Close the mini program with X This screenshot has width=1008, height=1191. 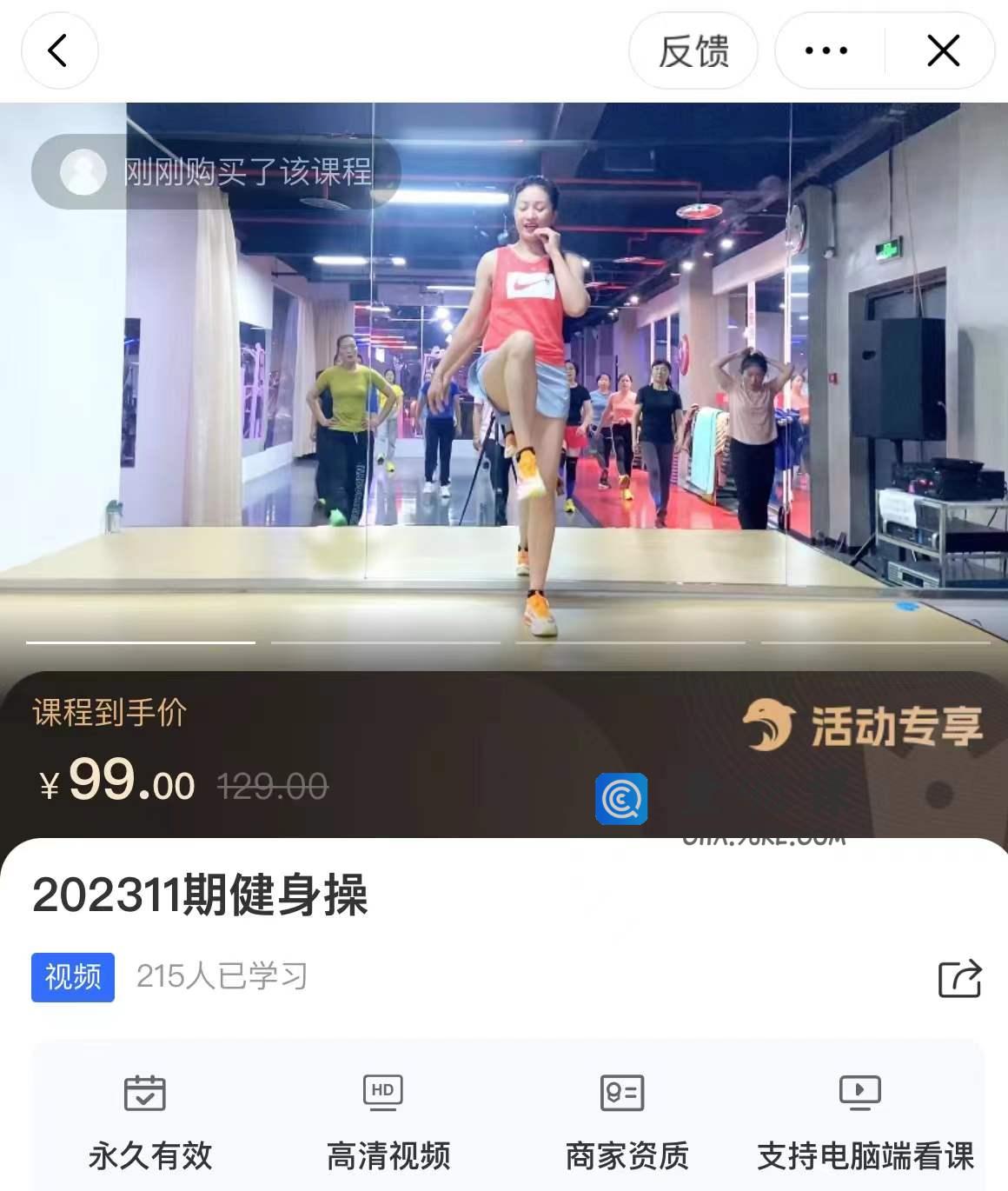pyautogui.click(x=943, y=51)
